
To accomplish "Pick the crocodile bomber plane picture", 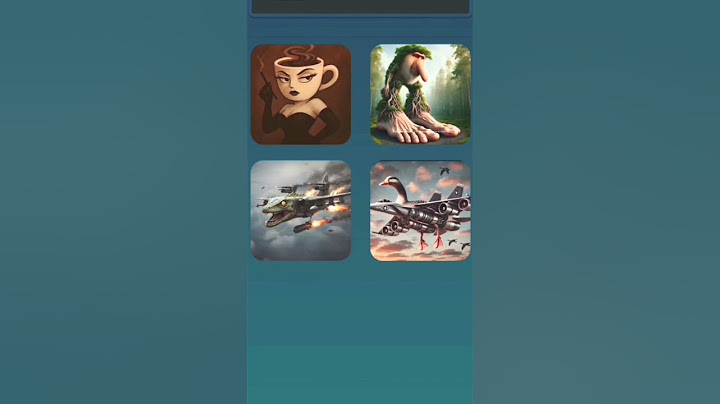I will (x=300, y=211).
